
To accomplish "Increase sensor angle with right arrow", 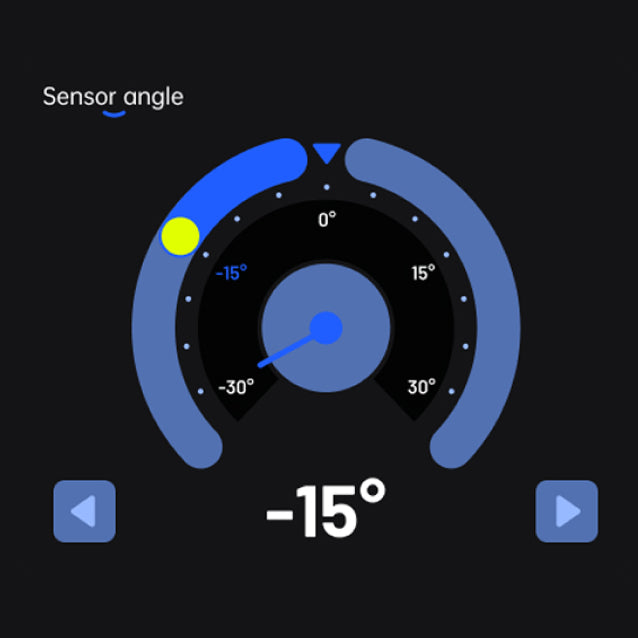I will pos(567,511).
